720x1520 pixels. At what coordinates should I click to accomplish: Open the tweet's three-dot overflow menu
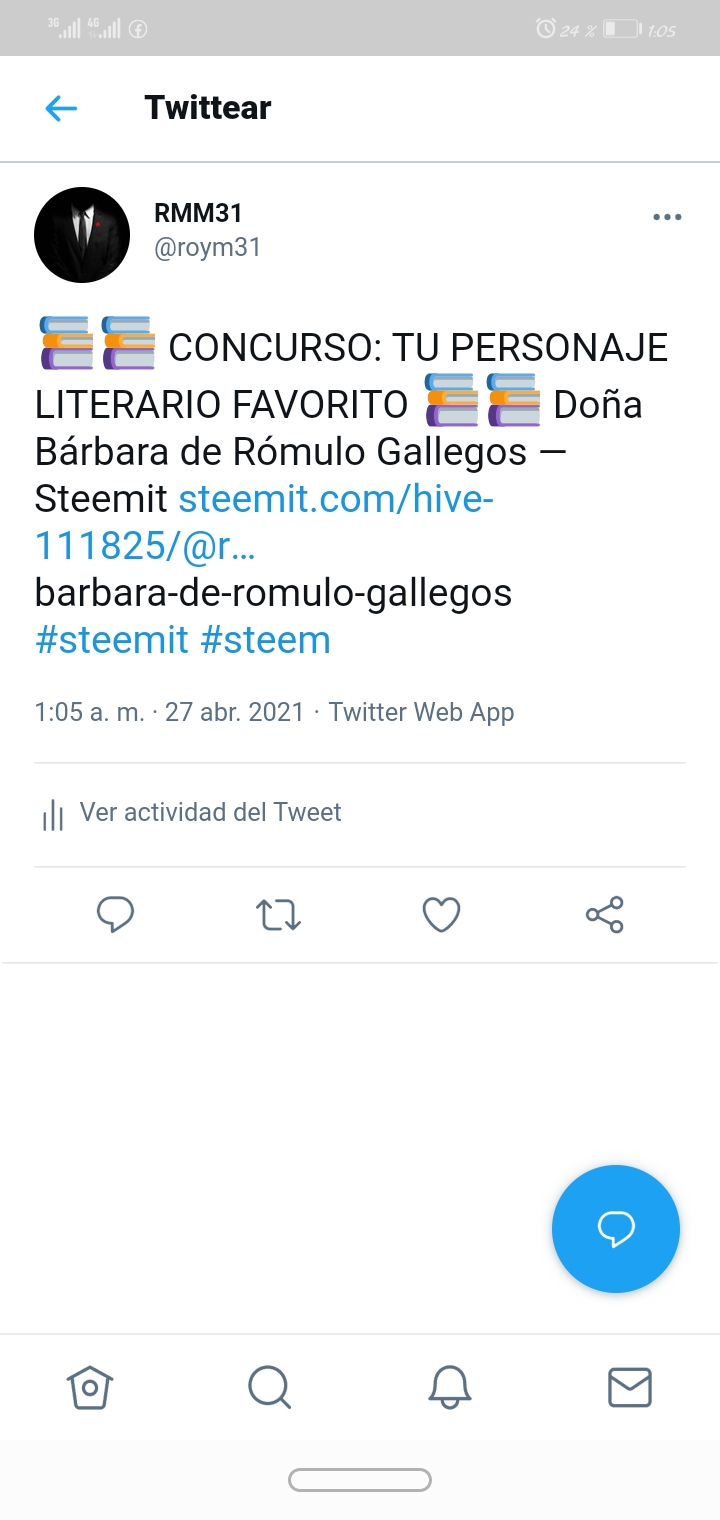(667, 217)
